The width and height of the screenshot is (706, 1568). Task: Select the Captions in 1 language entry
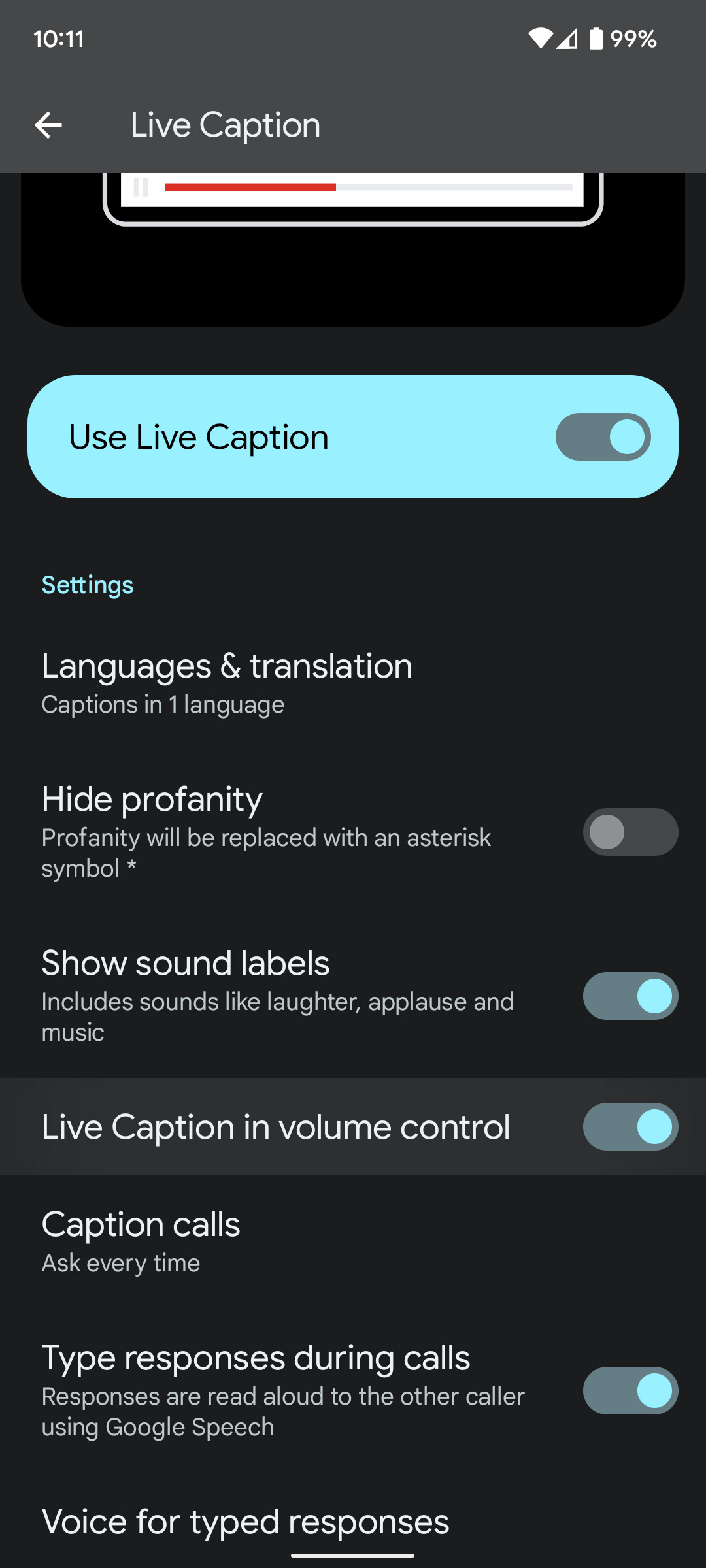163,704
